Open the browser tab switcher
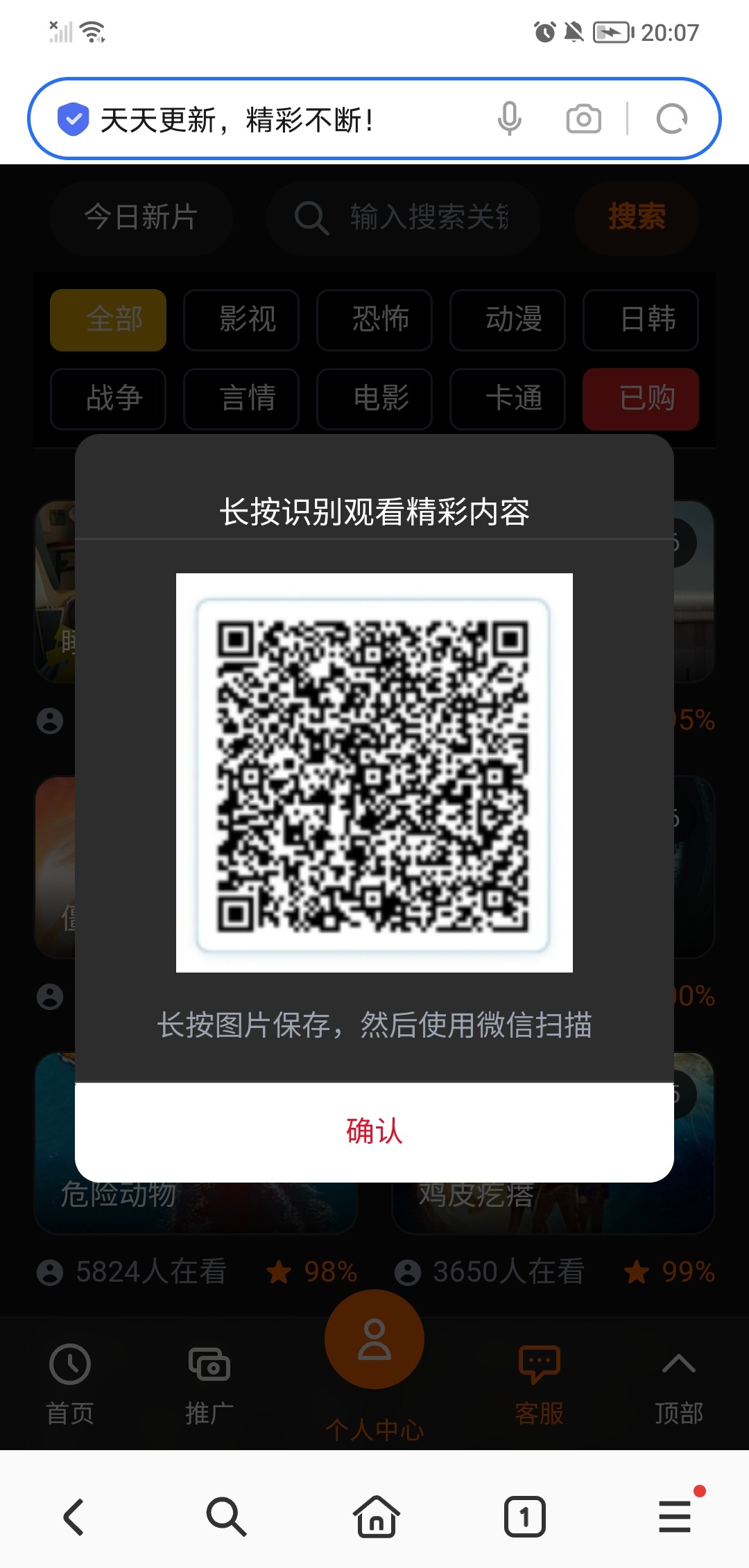This screenshot has width=749, height=1568. 525,1517
